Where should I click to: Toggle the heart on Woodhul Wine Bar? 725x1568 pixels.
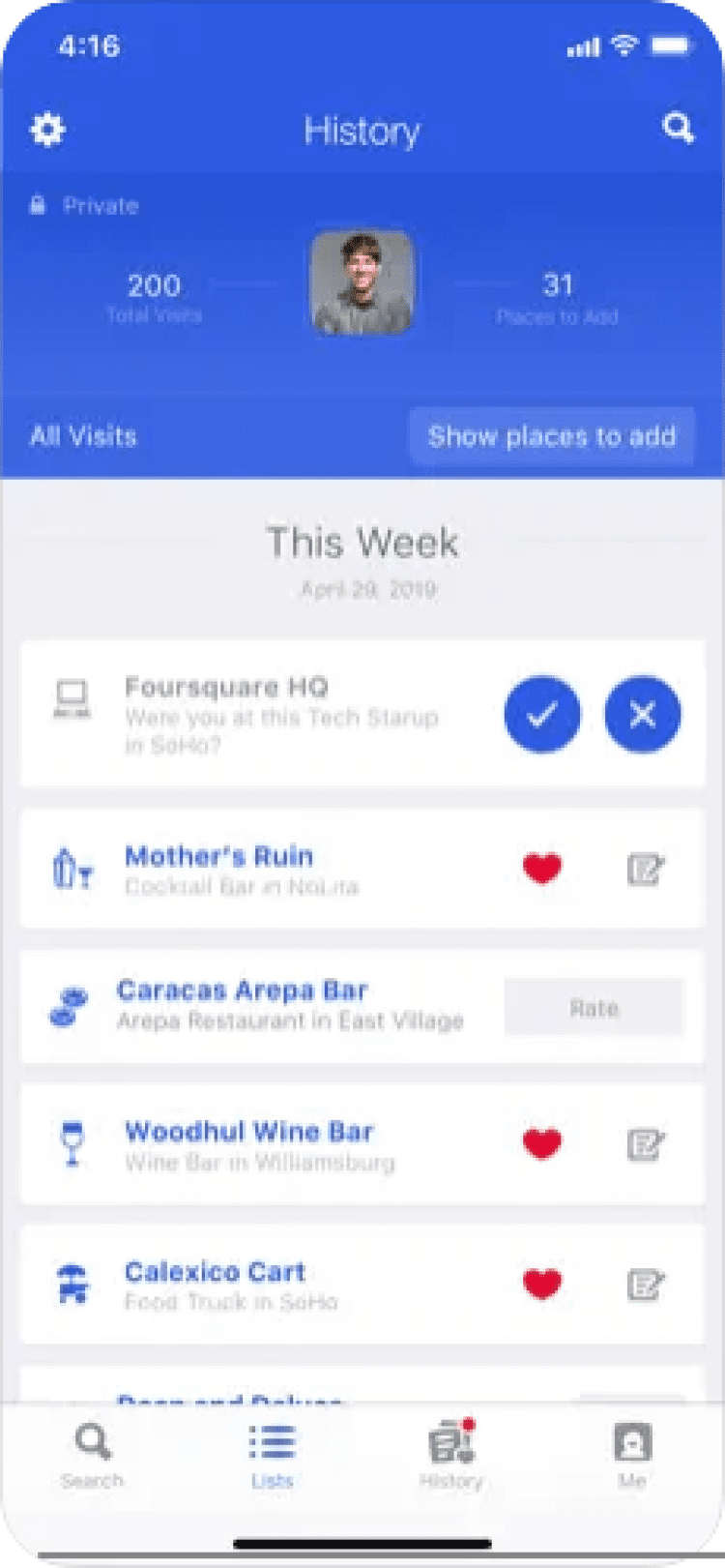[542, 1143]
